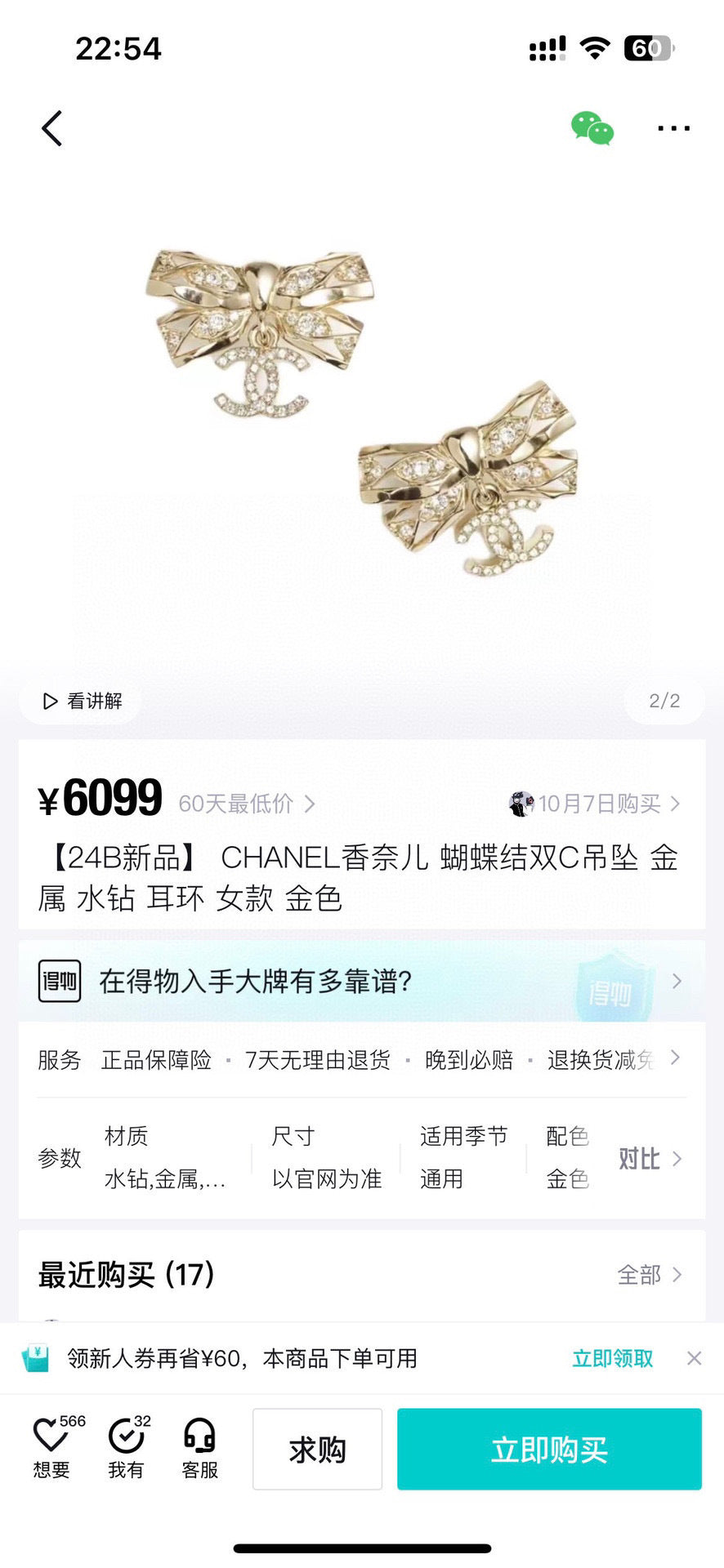
Task: Dismiss the new-user coupon banner
Action: (x=695, y=1358)
